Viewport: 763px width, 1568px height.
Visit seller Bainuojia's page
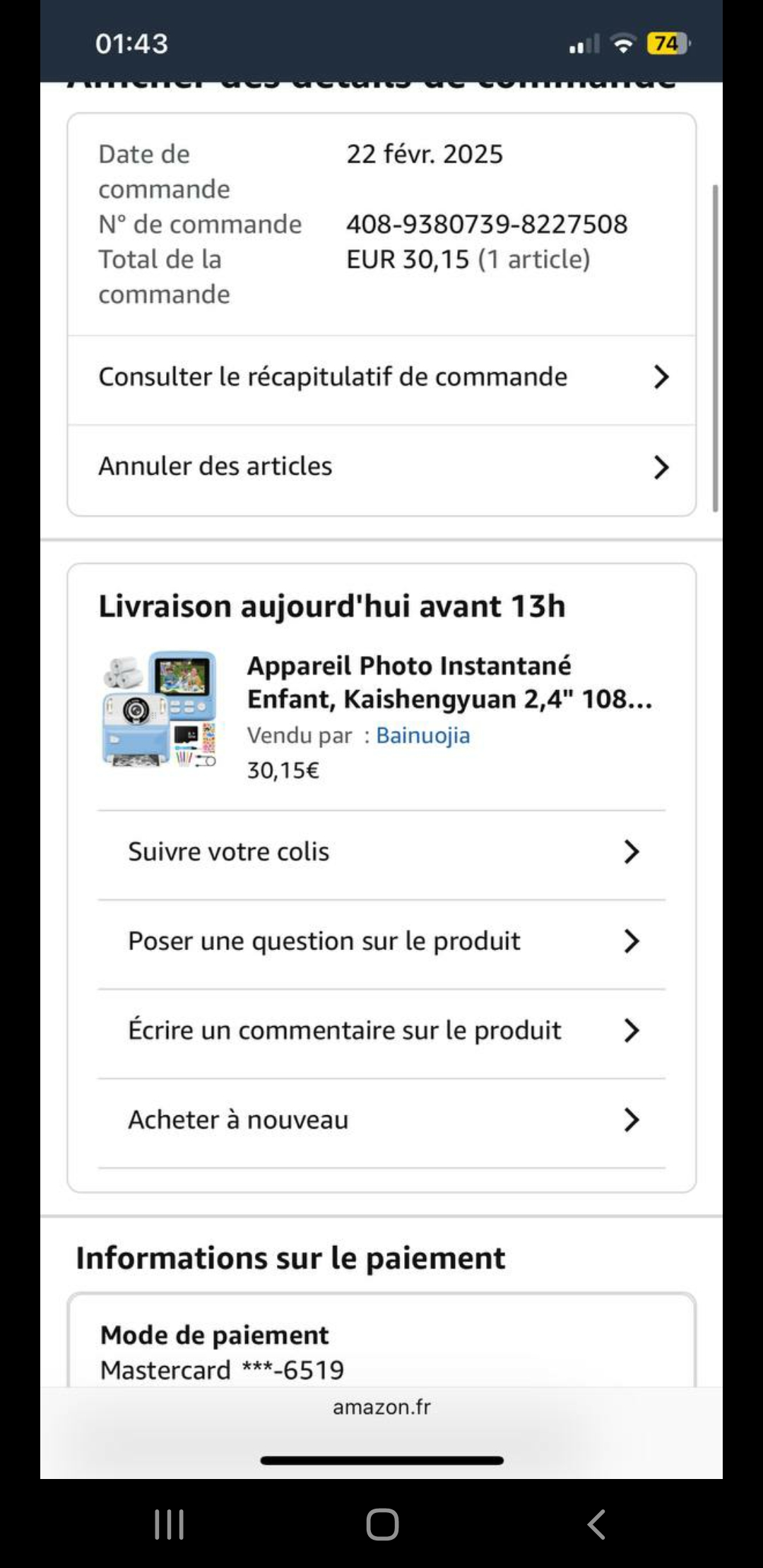coord(422,735)
